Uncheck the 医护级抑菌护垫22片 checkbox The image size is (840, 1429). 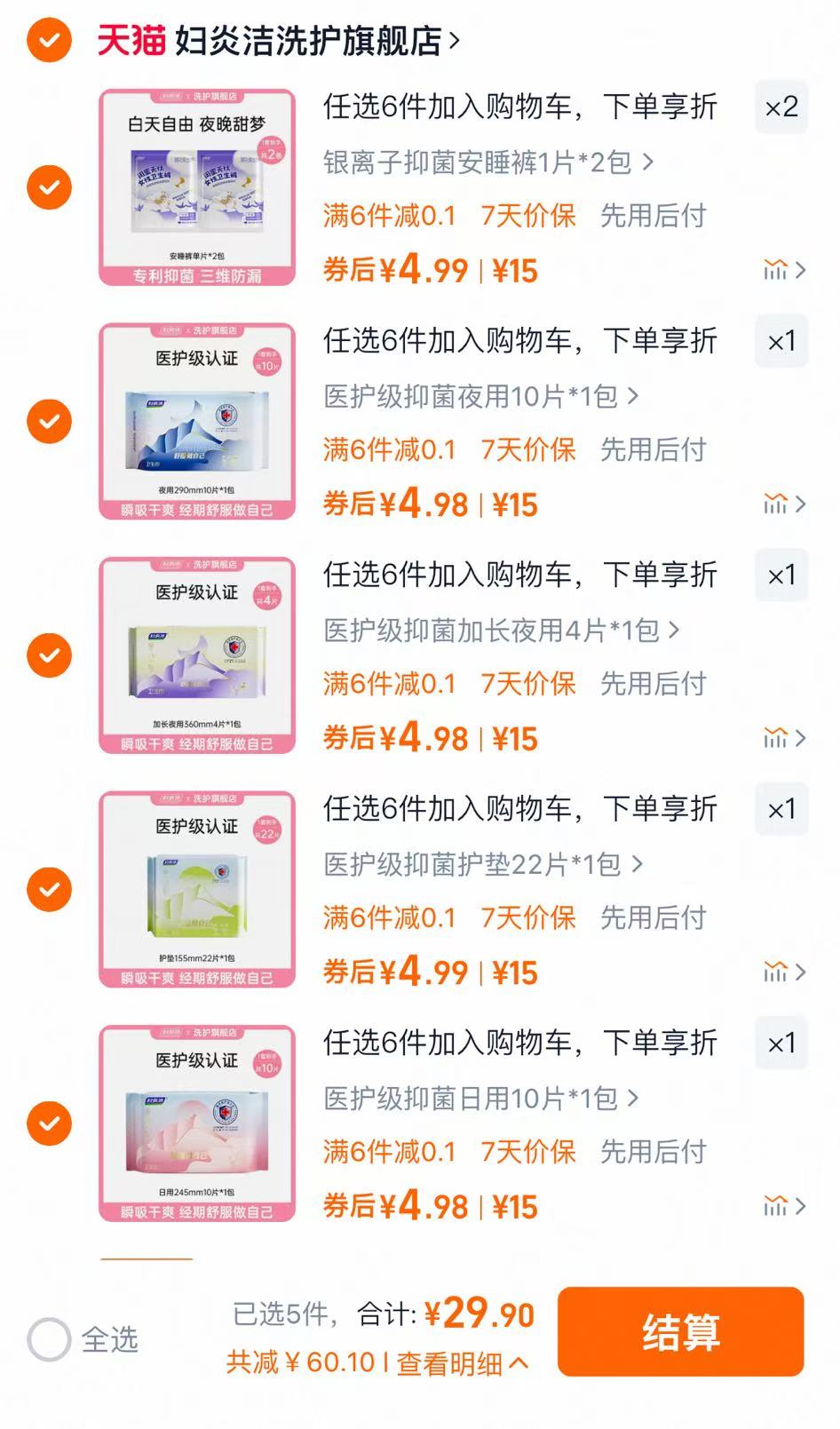pos(49,889)
